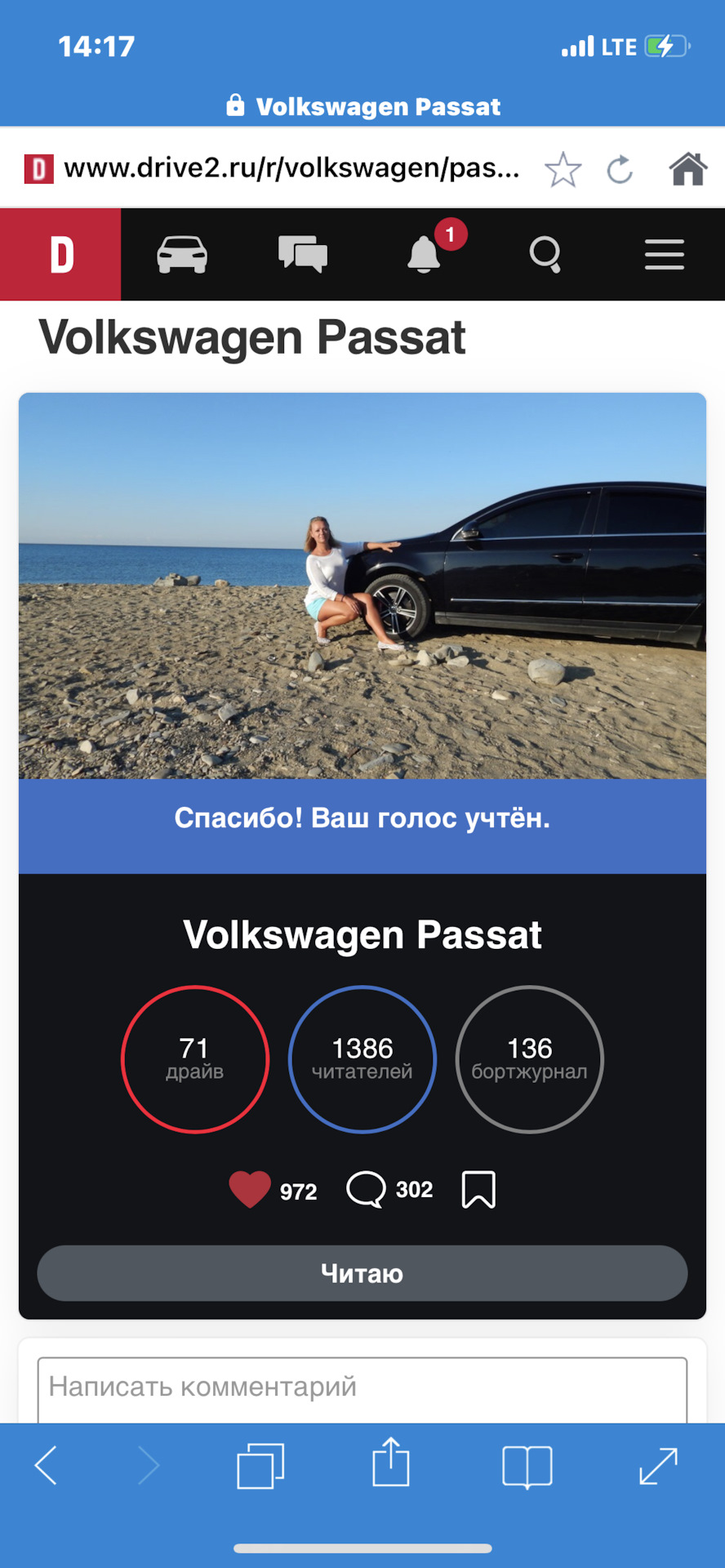
Task: Tap the Читаю button
Action: [362, 1273]
